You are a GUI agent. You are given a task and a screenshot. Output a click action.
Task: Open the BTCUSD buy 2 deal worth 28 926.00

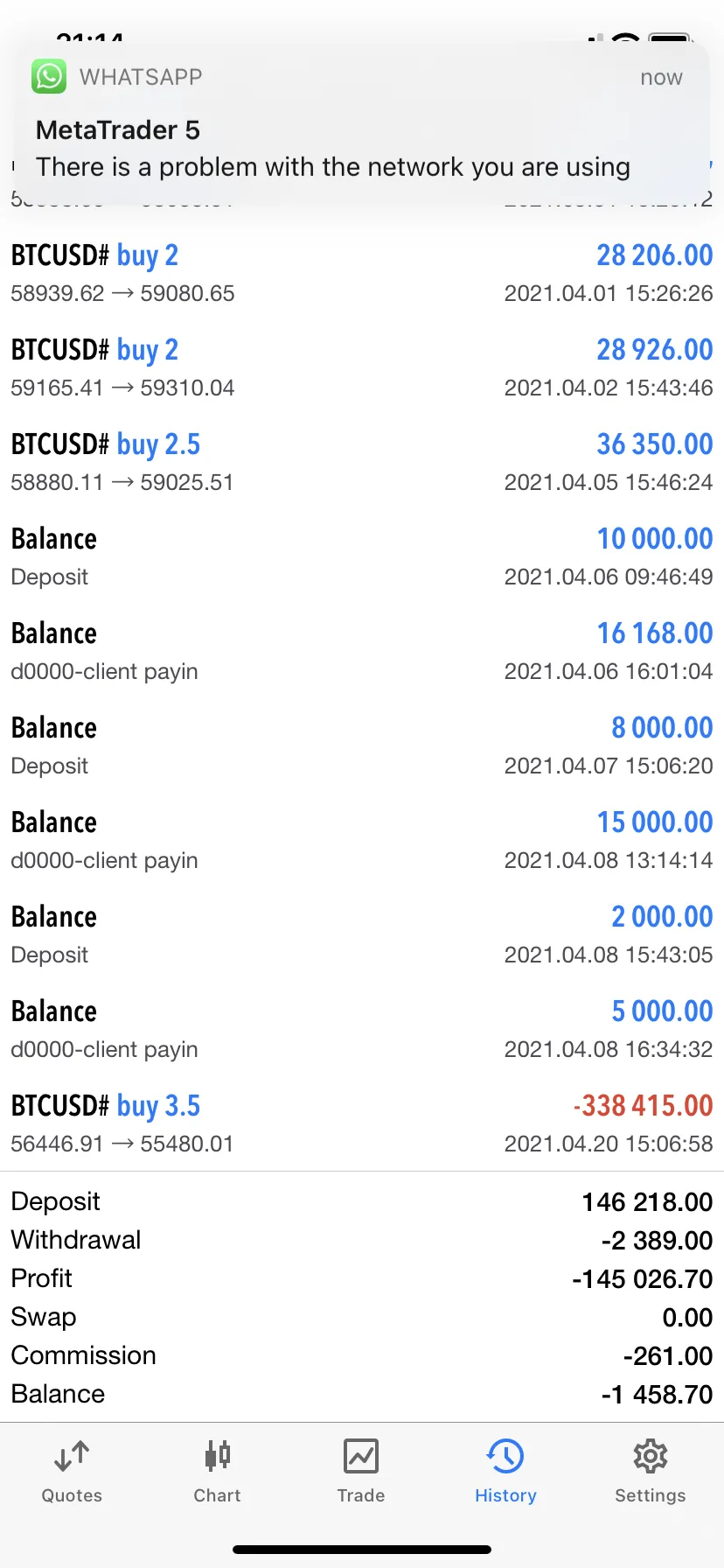click(x=362, y=367)
